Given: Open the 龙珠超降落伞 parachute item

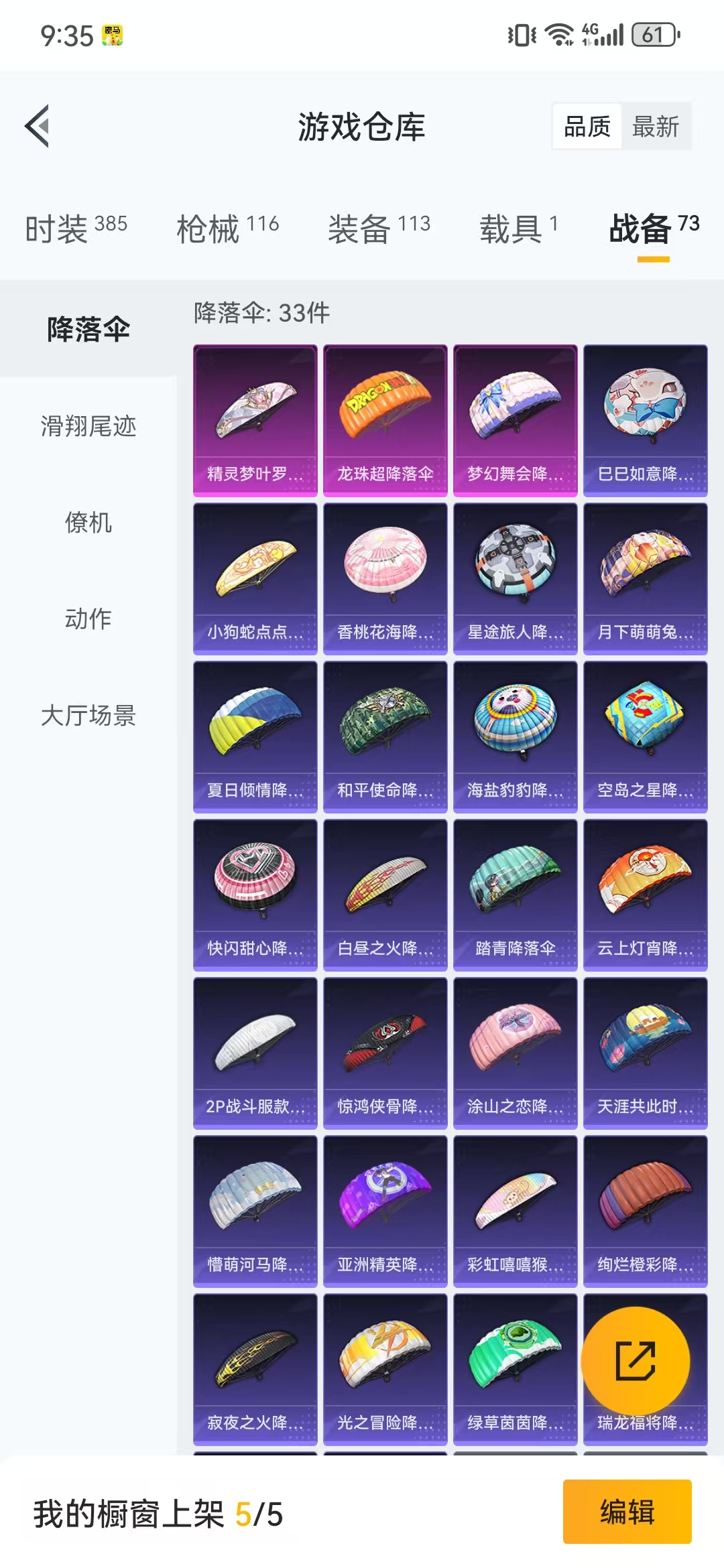Looking at the screenshot, I should point(385,421).
